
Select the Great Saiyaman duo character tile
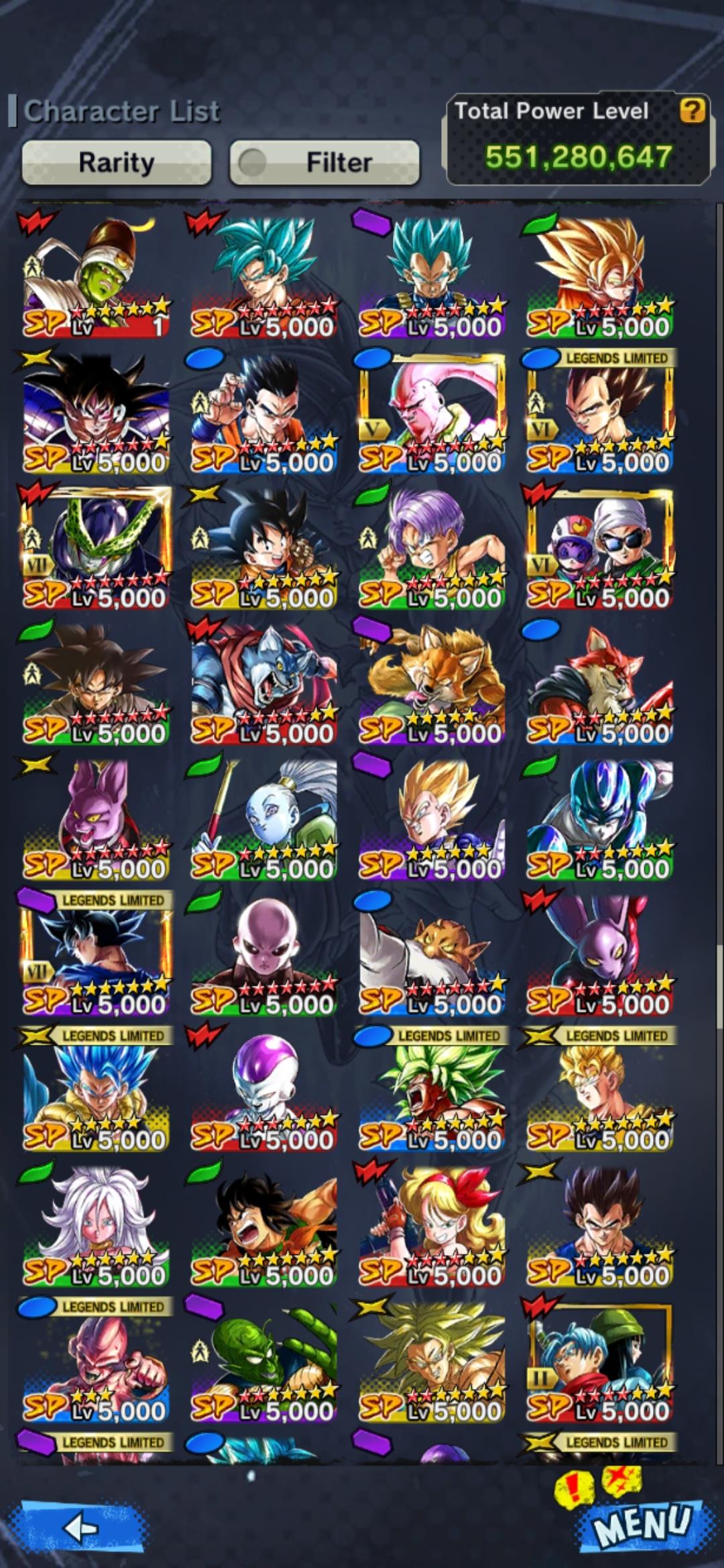(x=599, y=547)
